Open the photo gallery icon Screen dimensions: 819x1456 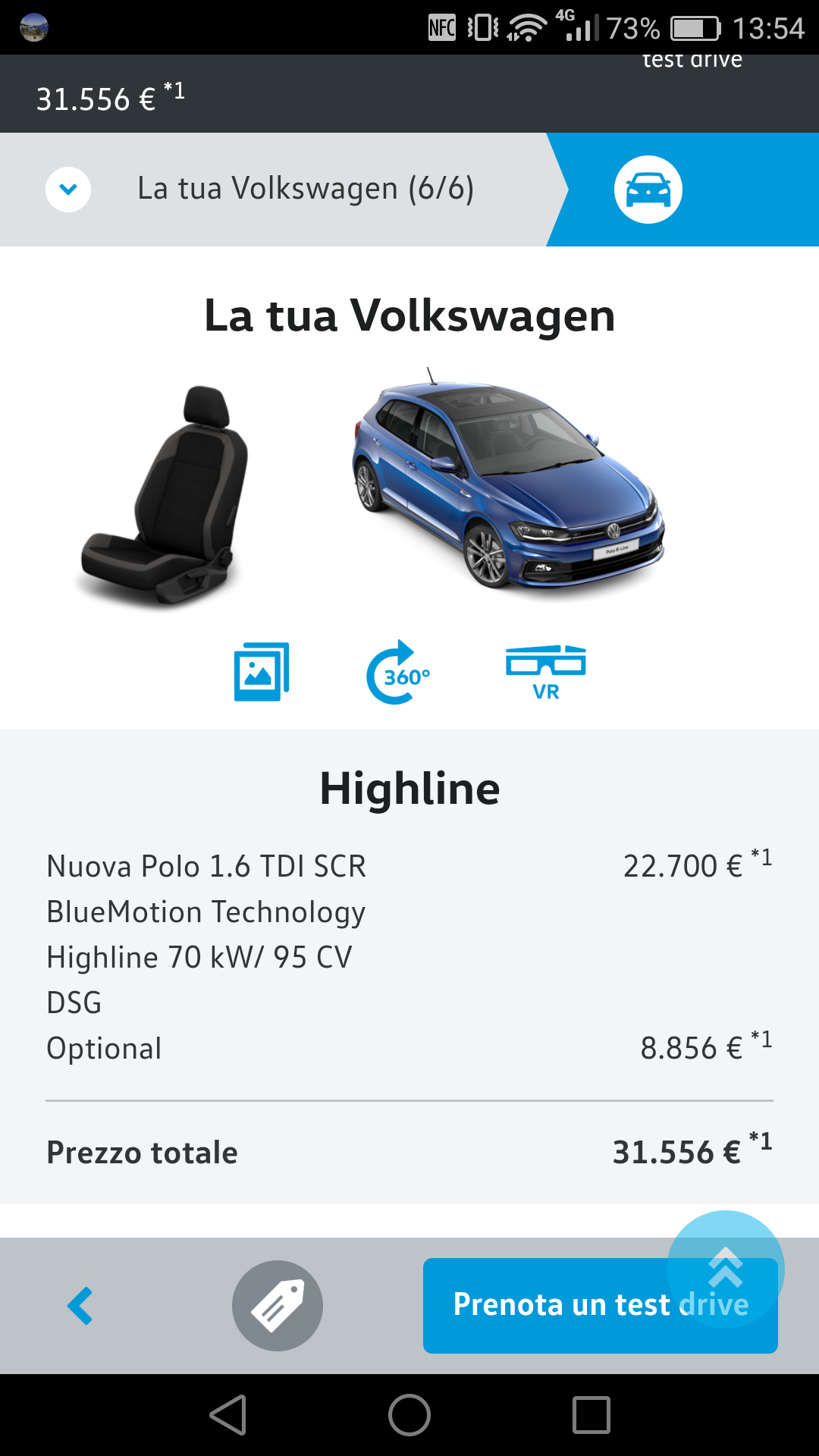click(262, 672)
